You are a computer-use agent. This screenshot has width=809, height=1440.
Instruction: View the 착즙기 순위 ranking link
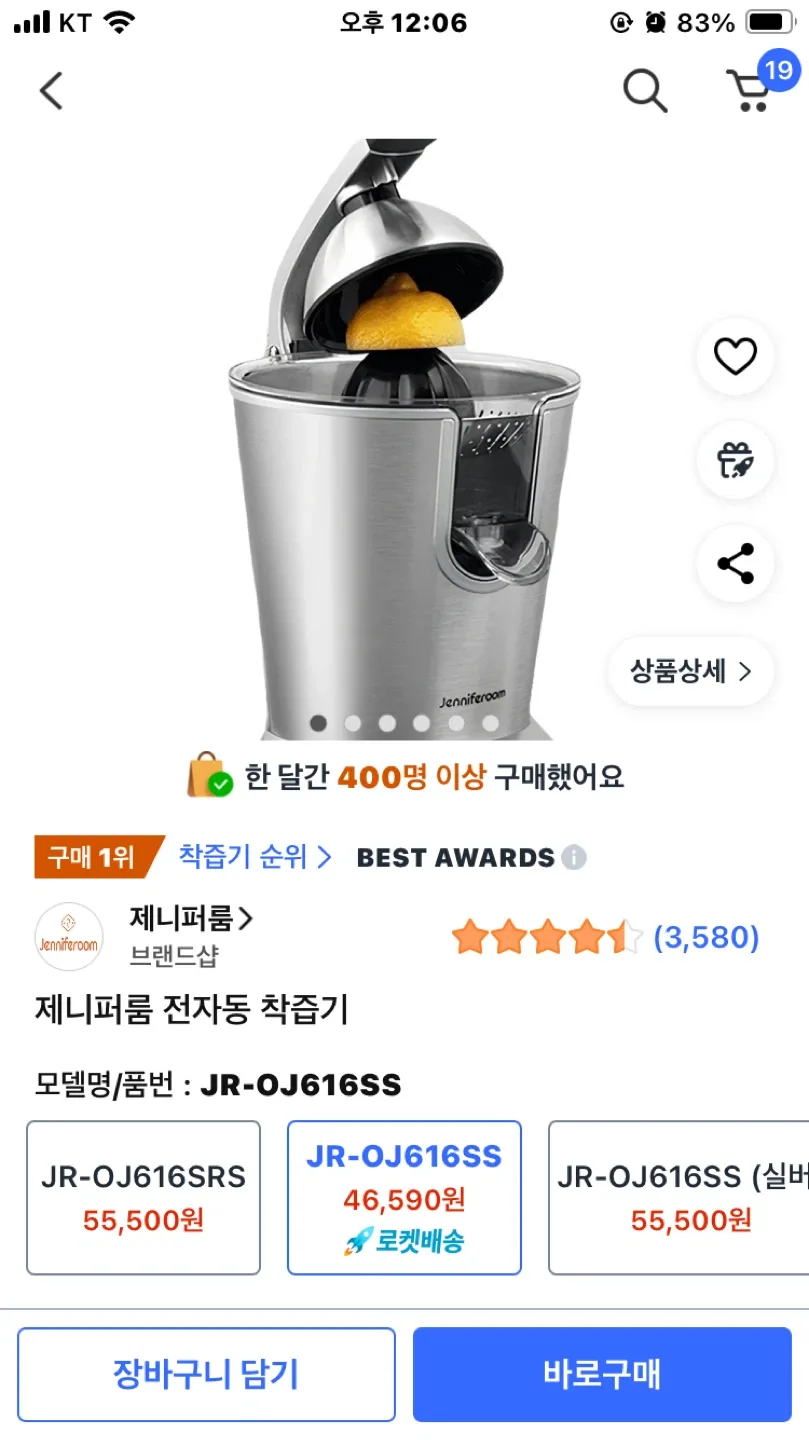254,857
